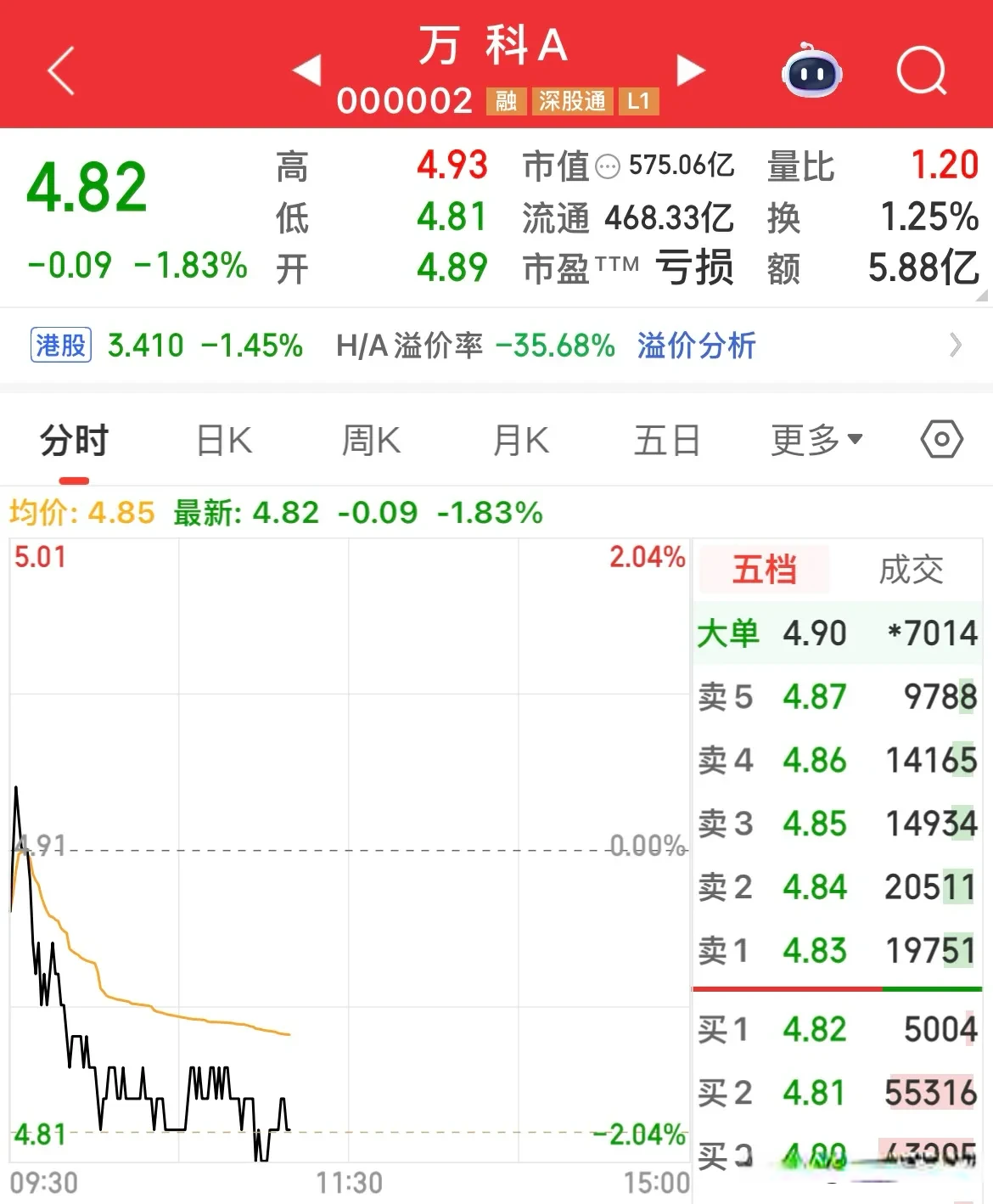Select the 五日 five-day chart view

coord(667,439)
